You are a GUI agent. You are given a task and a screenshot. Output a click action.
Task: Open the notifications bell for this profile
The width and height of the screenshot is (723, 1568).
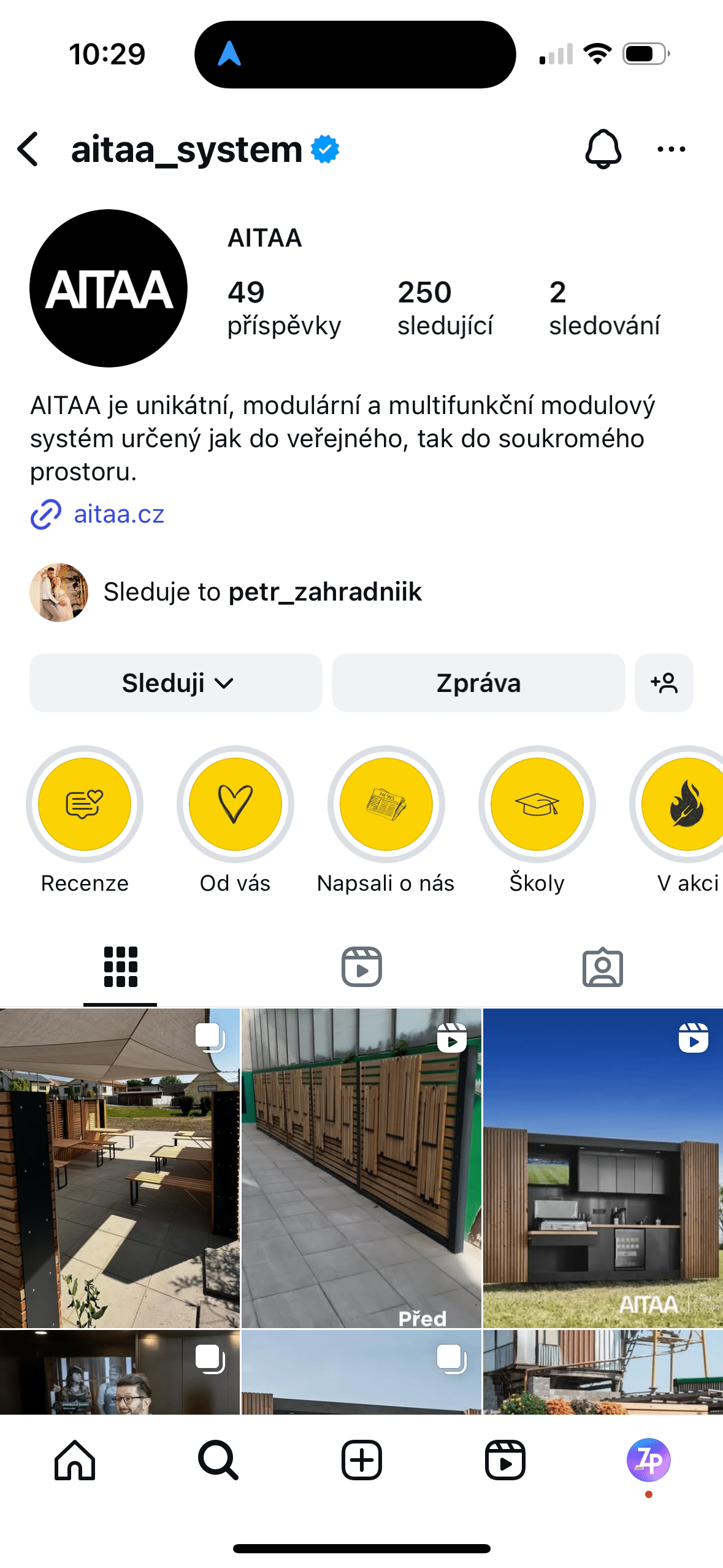pos(603,149)
